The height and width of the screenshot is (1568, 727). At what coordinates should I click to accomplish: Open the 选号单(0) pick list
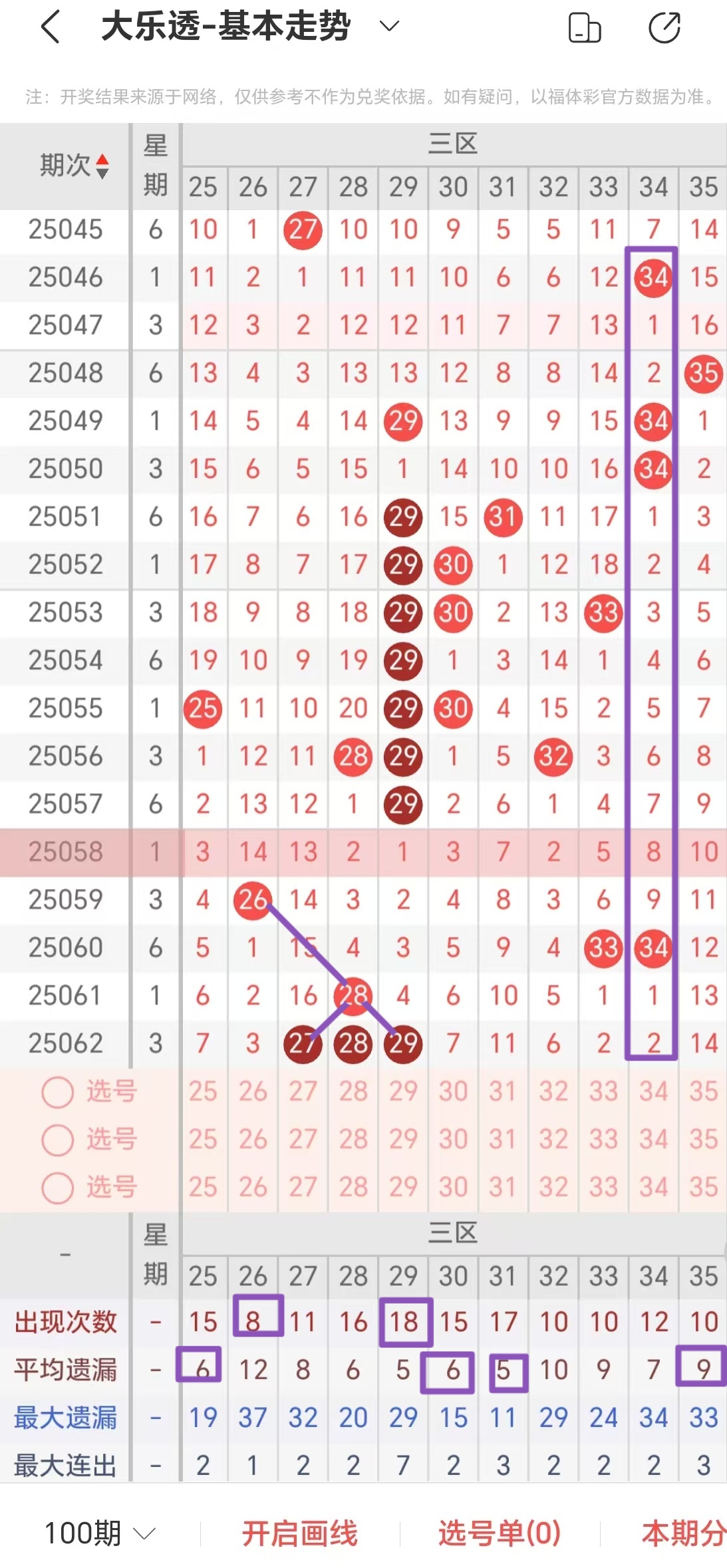coord(500,1533)
